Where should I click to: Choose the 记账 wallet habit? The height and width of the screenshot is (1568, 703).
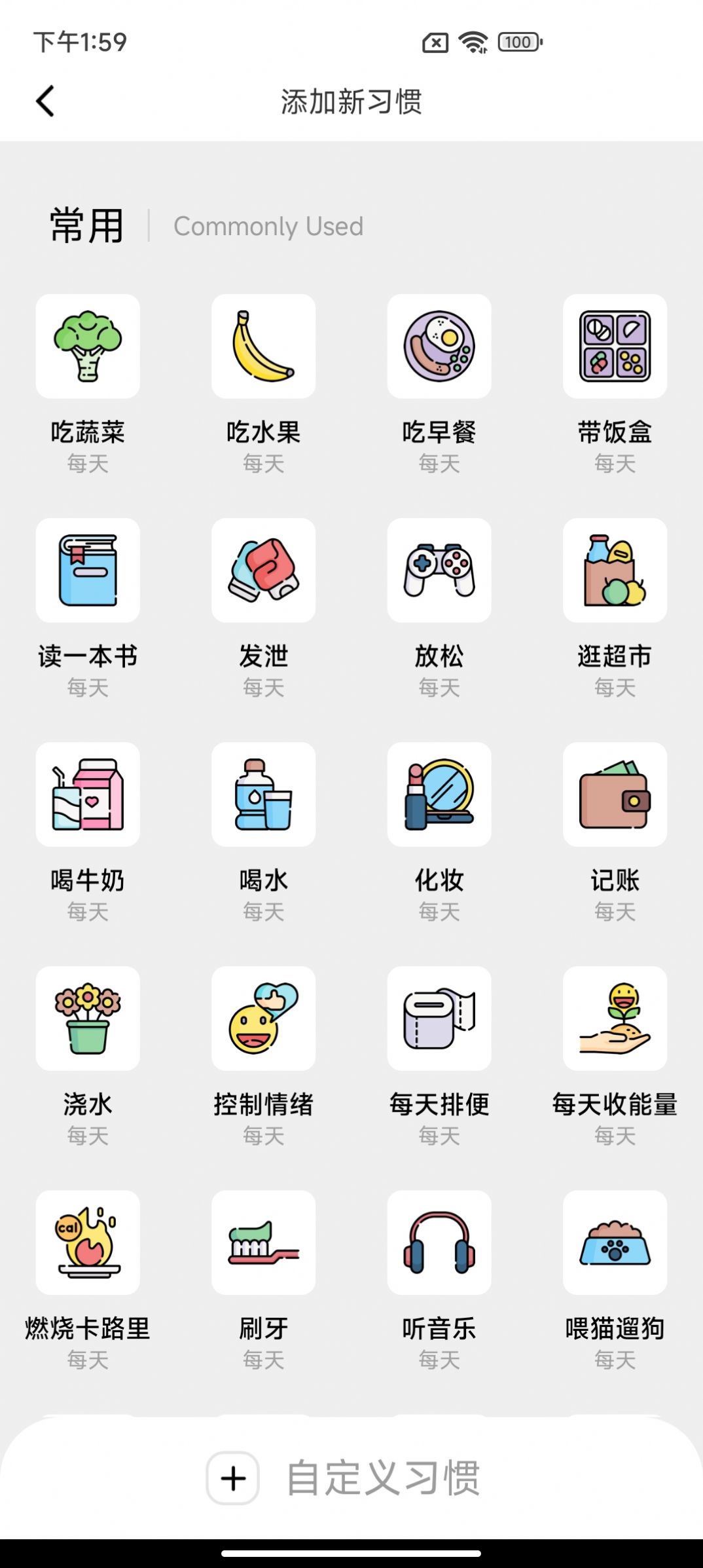pos(615,794)
